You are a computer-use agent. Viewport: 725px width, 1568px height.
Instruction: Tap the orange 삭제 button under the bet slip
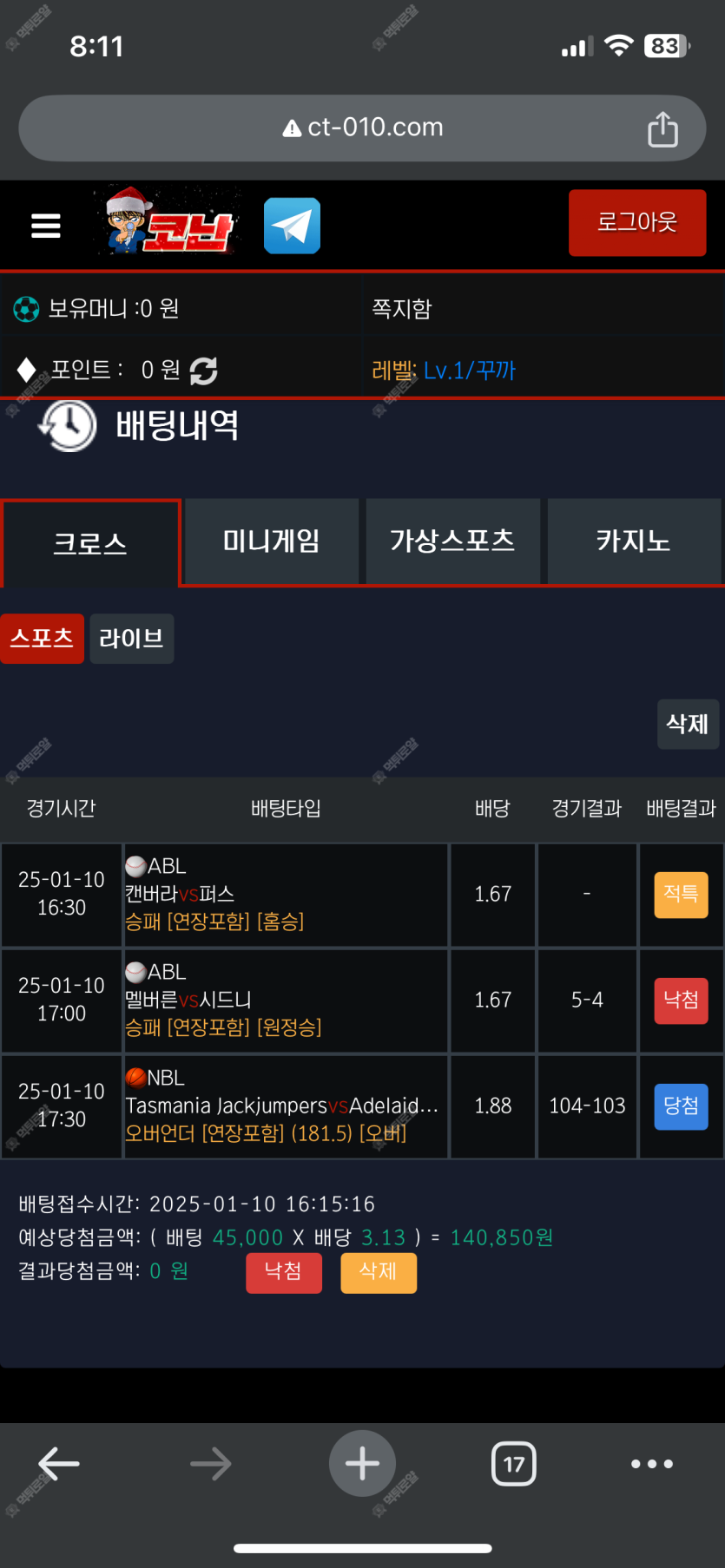click(379, 1272)
